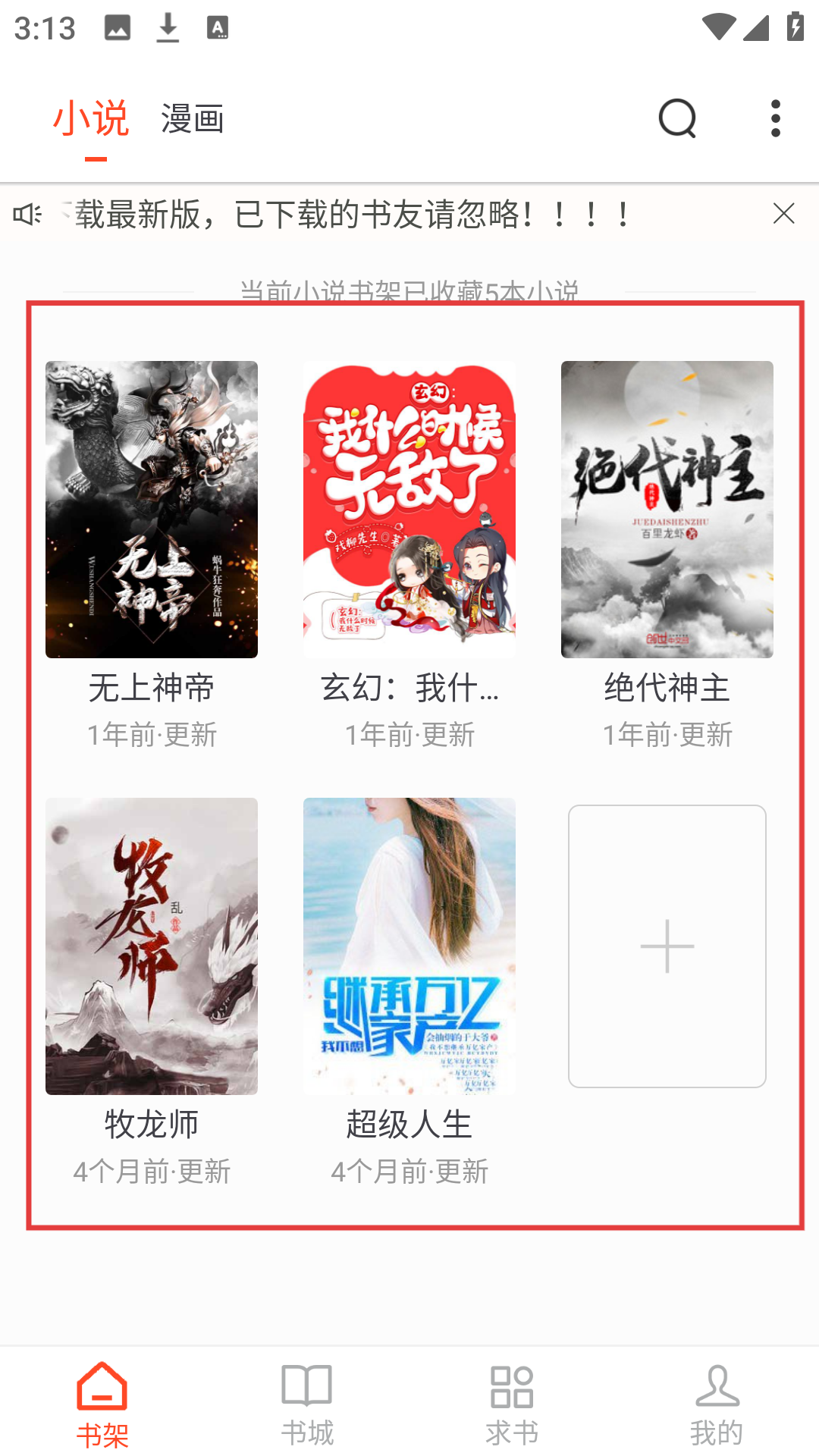Viewport: 819px width, 1456px height.
Task: Open the novel 牧龙师
Action: coord(152,946)
